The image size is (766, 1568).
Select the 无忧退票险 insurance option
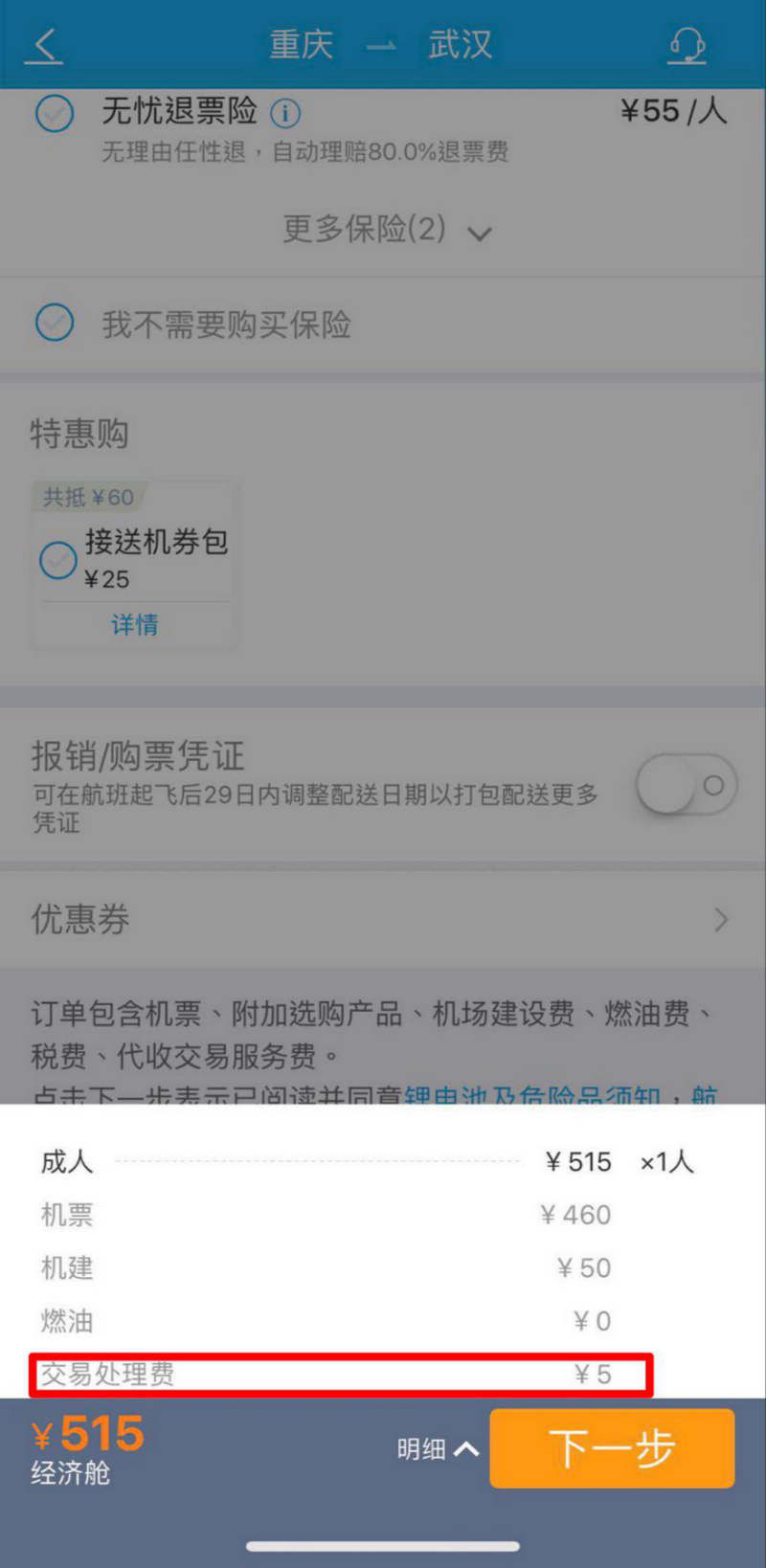tap(55, 114)
